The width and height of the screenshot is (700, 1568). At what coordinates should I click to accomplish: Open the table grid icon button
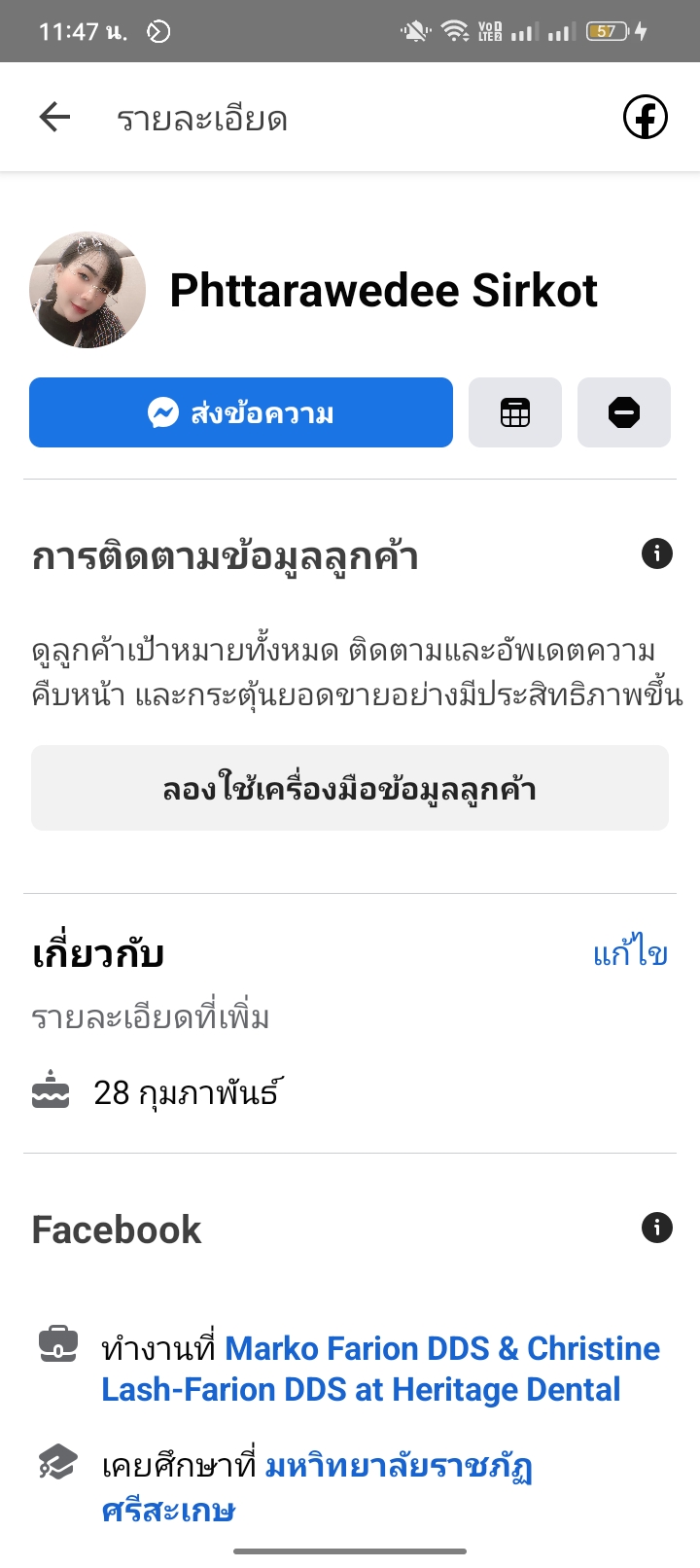pyautogui.click(x=515, y=412)
